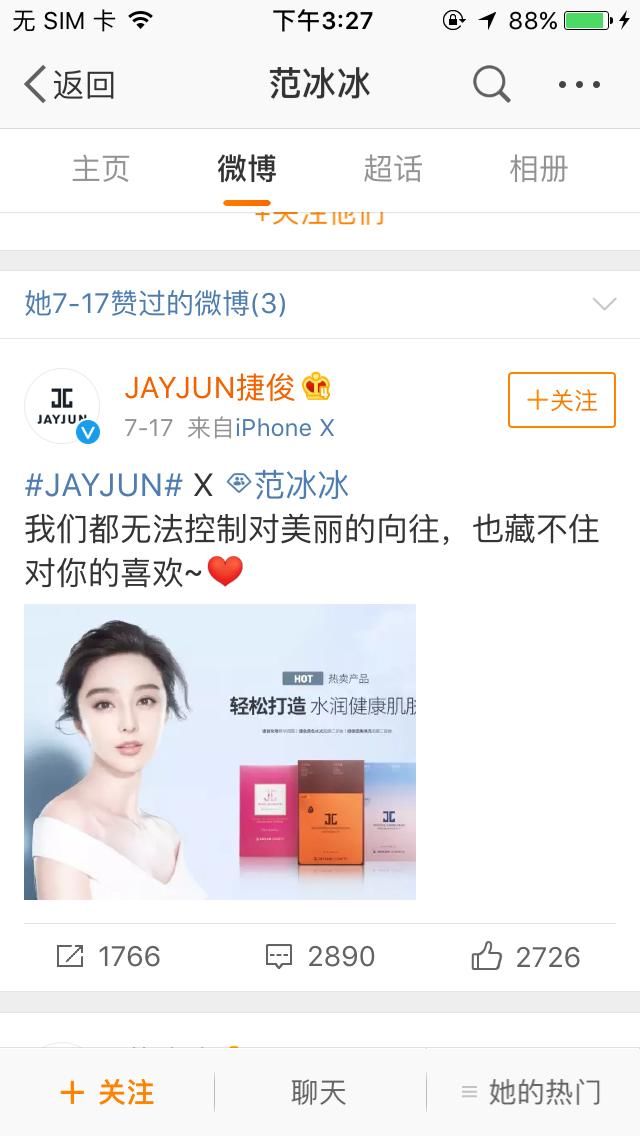Open 她的热门 menu
Screen dimensions: 640x1136
tap(531, 1092)
